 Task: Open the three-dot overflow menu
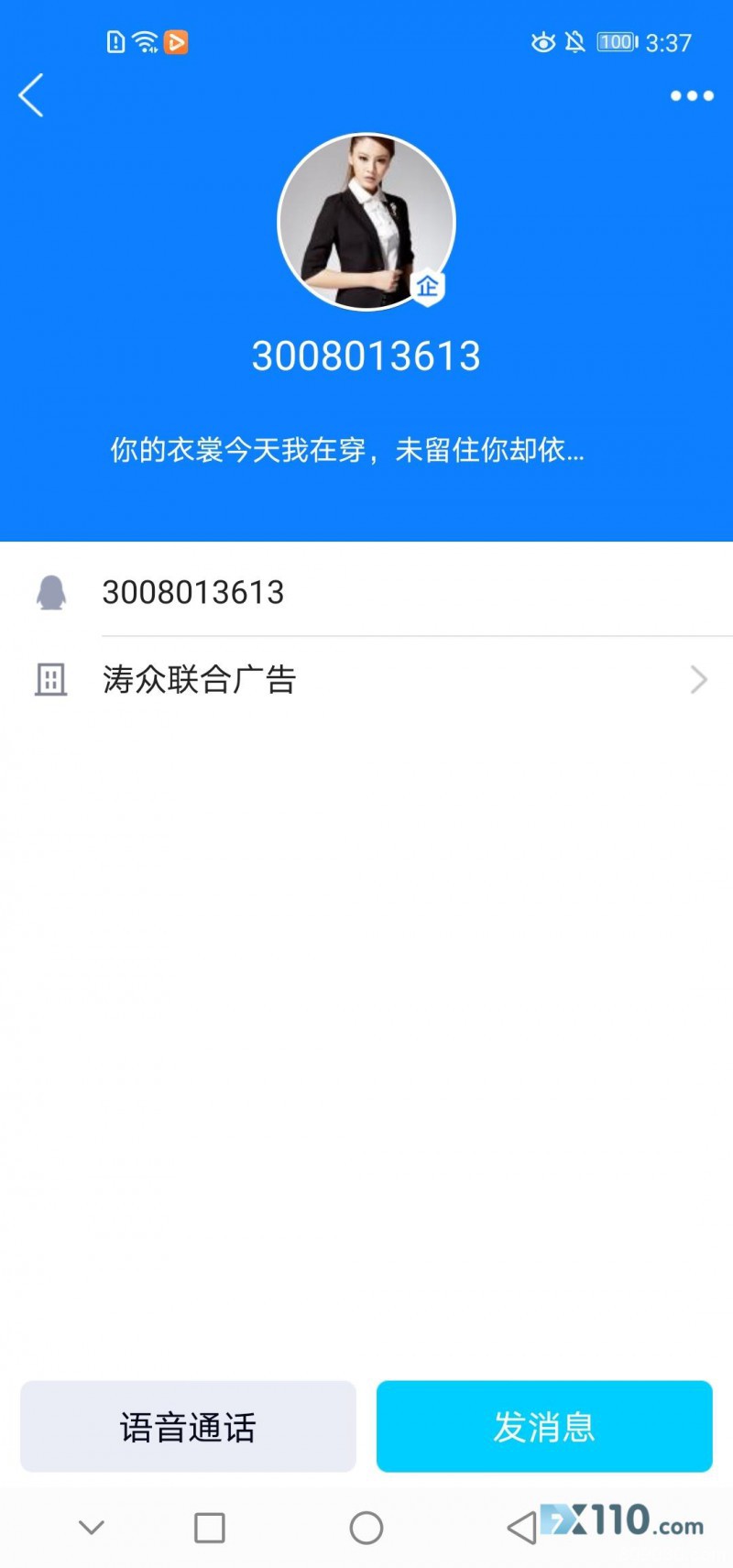(x=691, y=95)
